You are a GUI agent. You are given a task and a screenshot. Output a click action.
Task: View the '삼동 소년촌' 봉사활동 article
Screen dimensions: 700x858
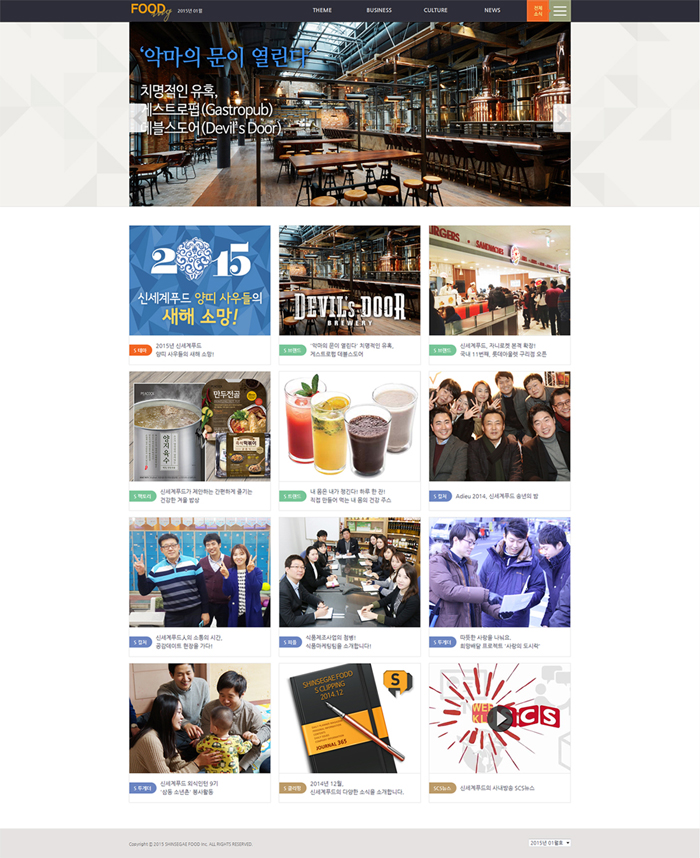pos(199,718)
